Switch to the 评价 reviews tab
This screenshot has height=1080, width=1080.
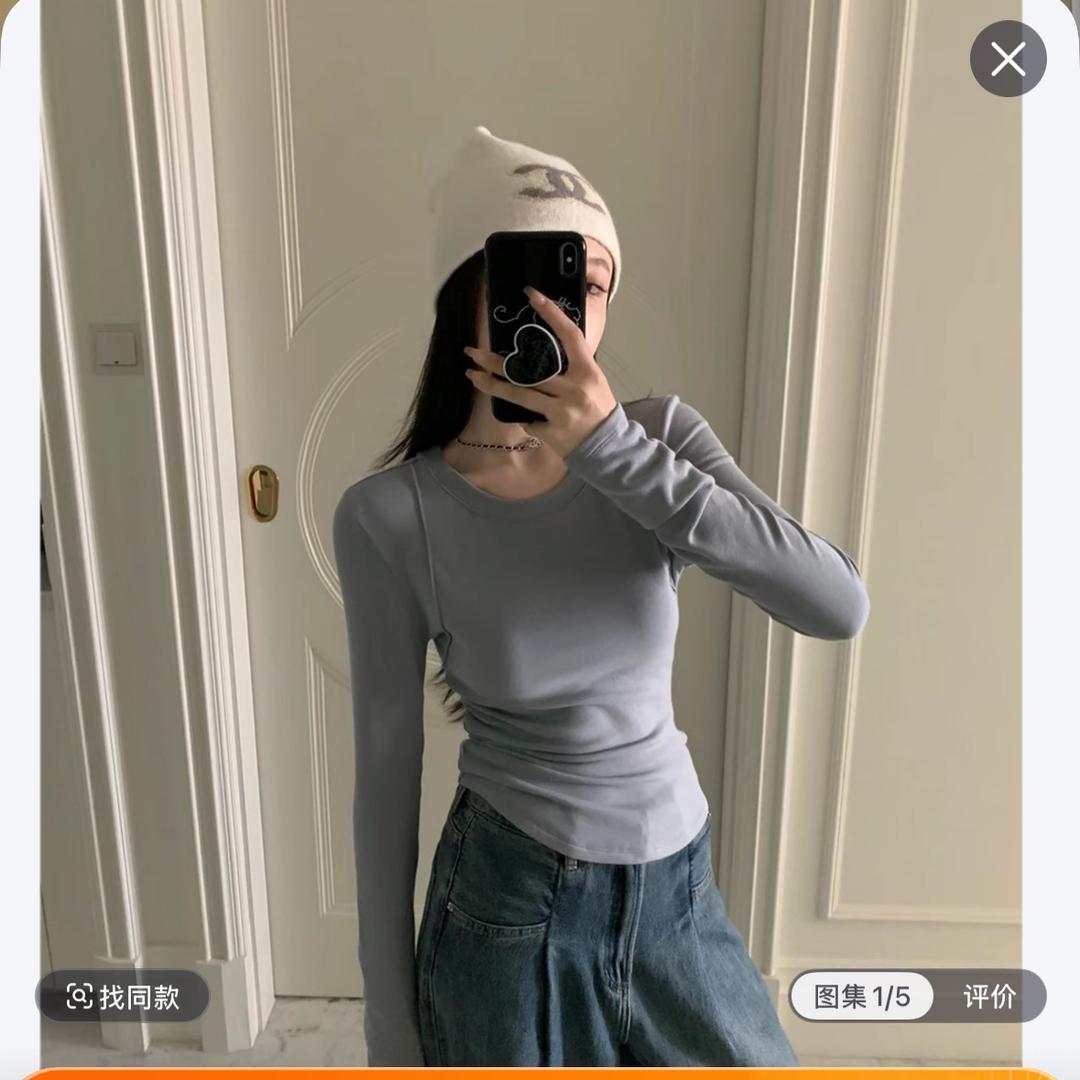tap(989, 996)
